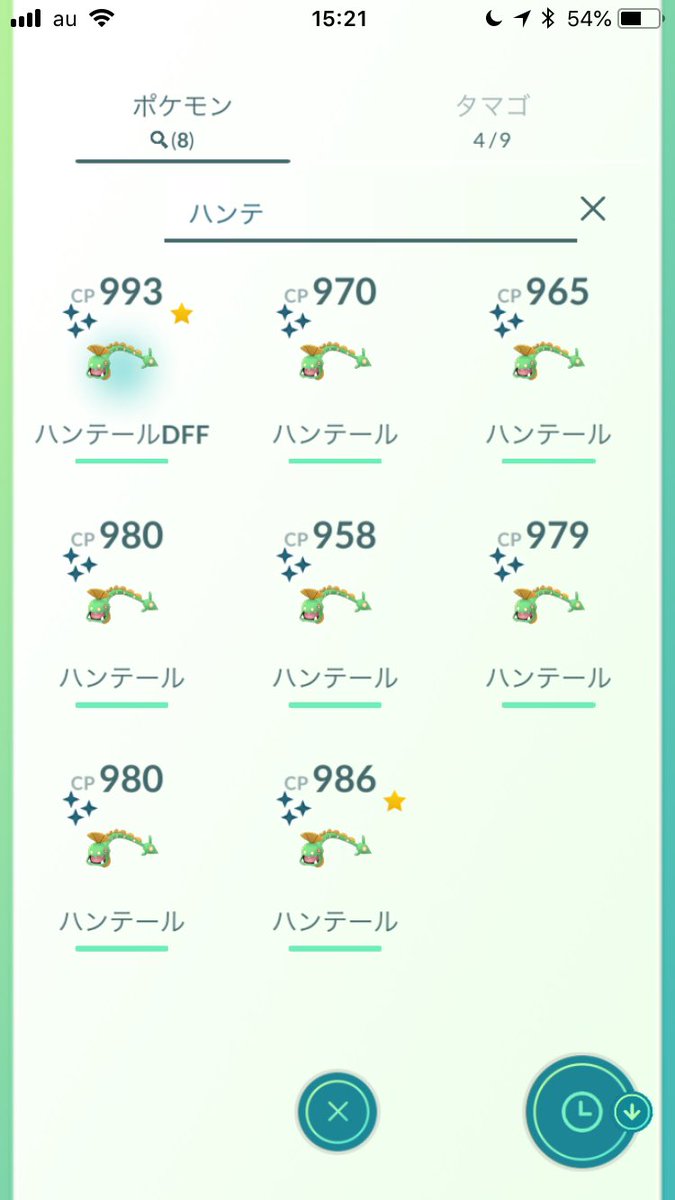Switch to the タマゴ tab

tap(492, 121)
